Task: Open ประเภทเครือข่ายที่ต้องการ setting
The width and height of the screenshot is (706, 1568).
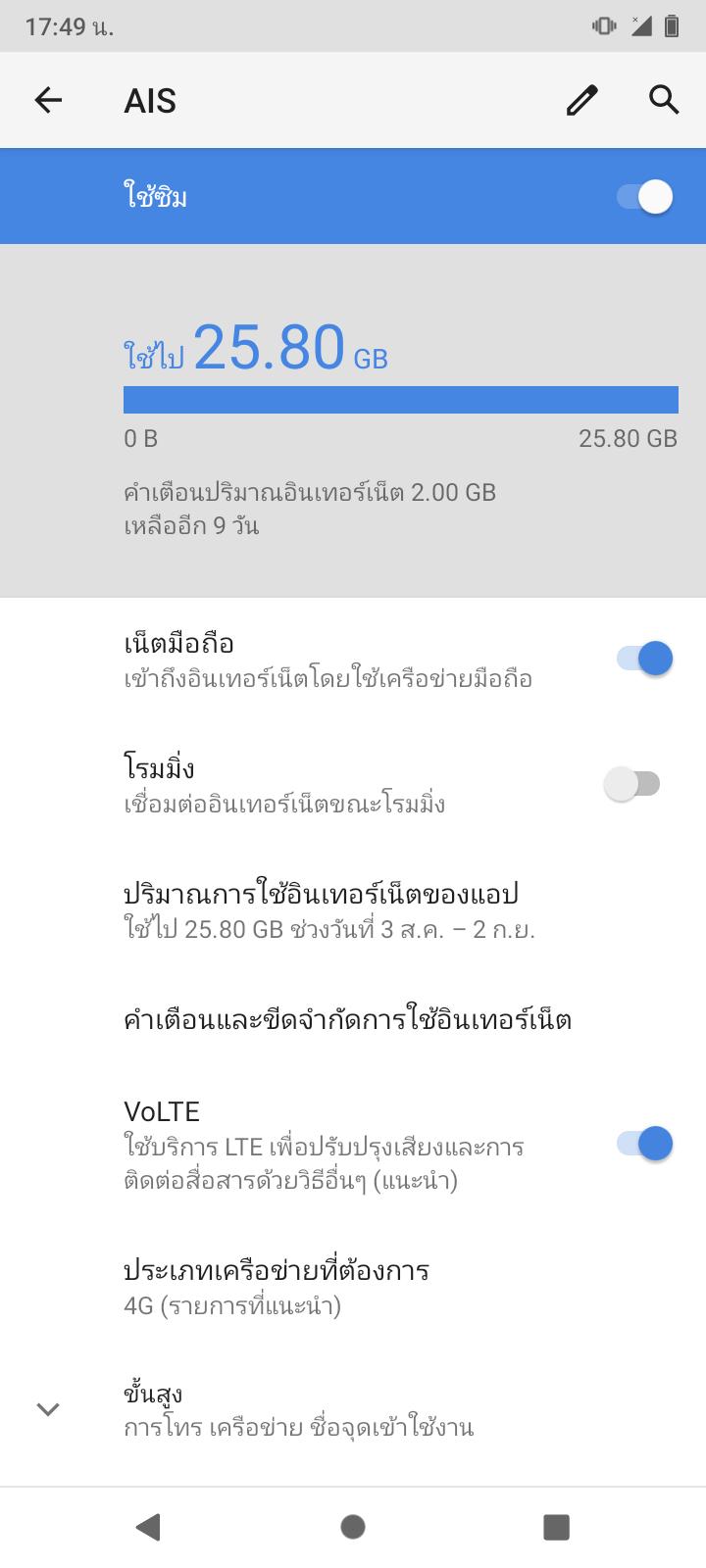Action: (353, 1288)
